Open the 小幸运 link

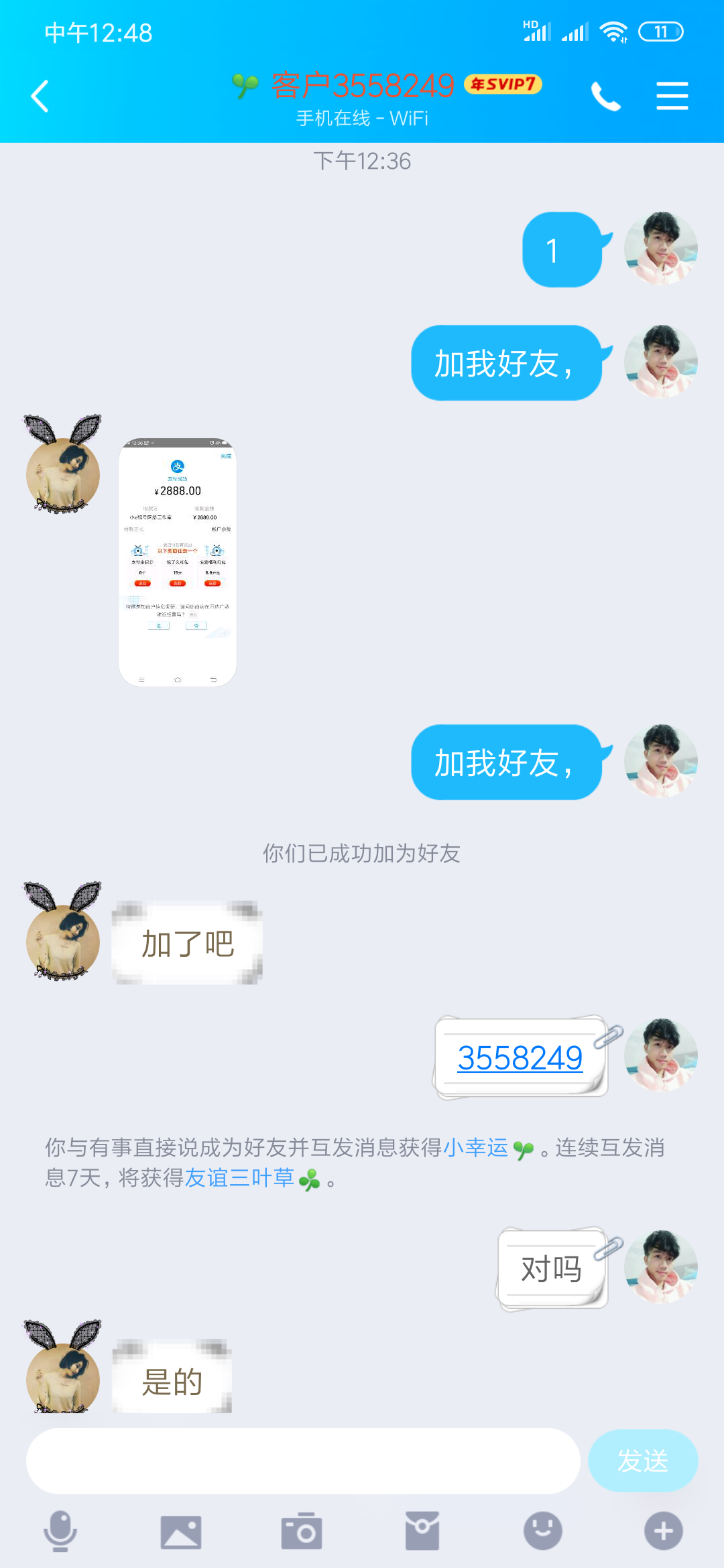(476, 1148)
